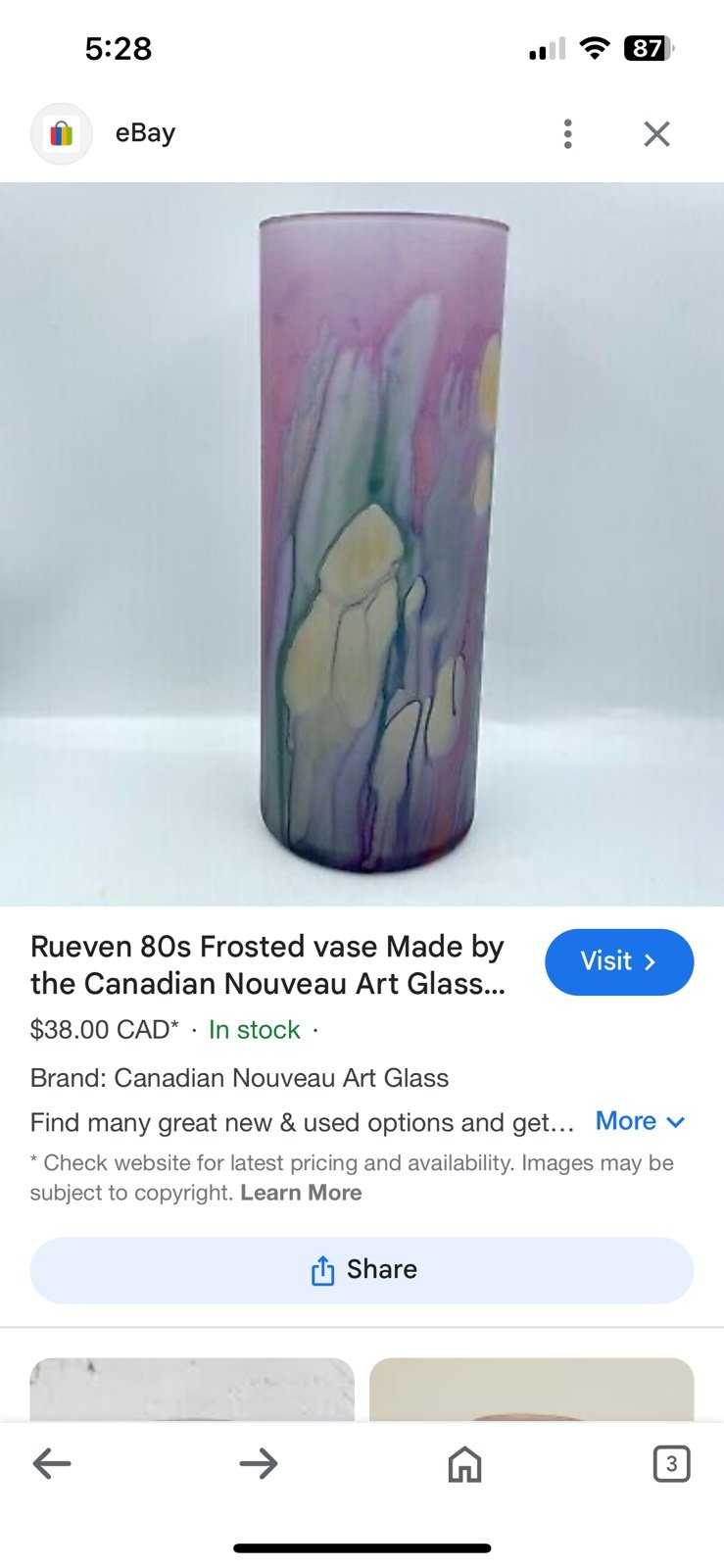Image resolution: width=724 pixels, height=1568 pixels.
Task: Open the three-dot overflow menu
Action: click(567, 134)
